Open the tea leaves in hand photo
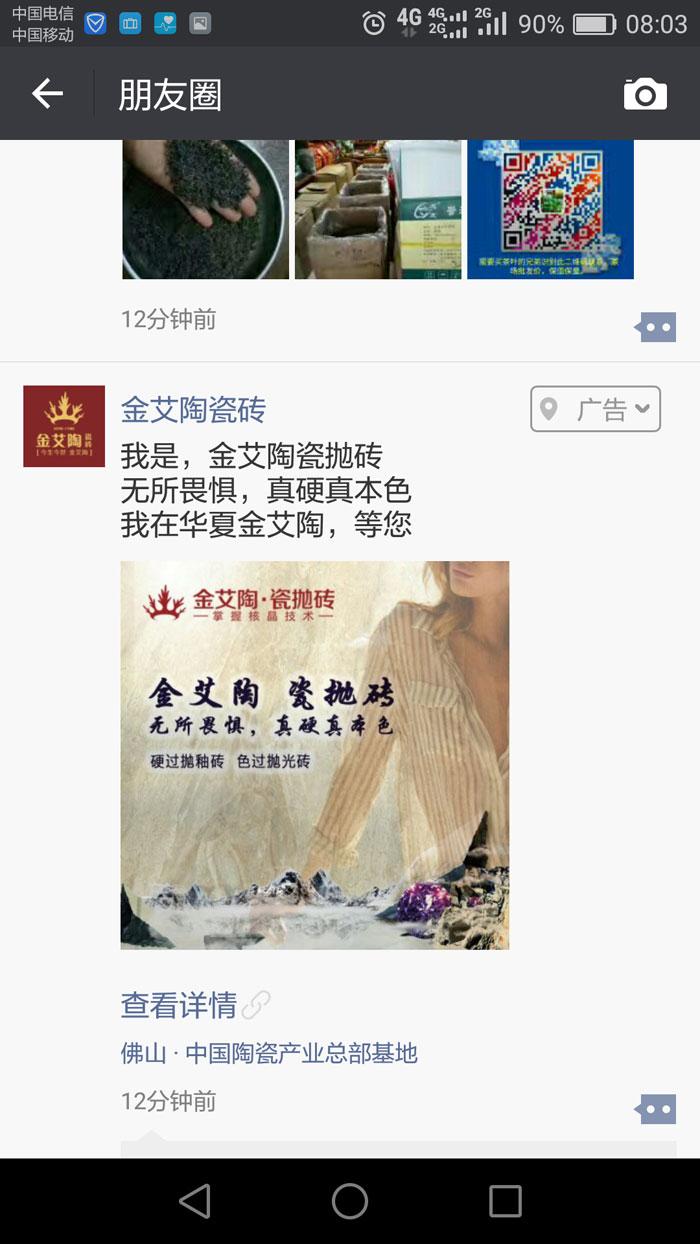The height and width of the screenshot is (1244, 700). pos(205,210)
